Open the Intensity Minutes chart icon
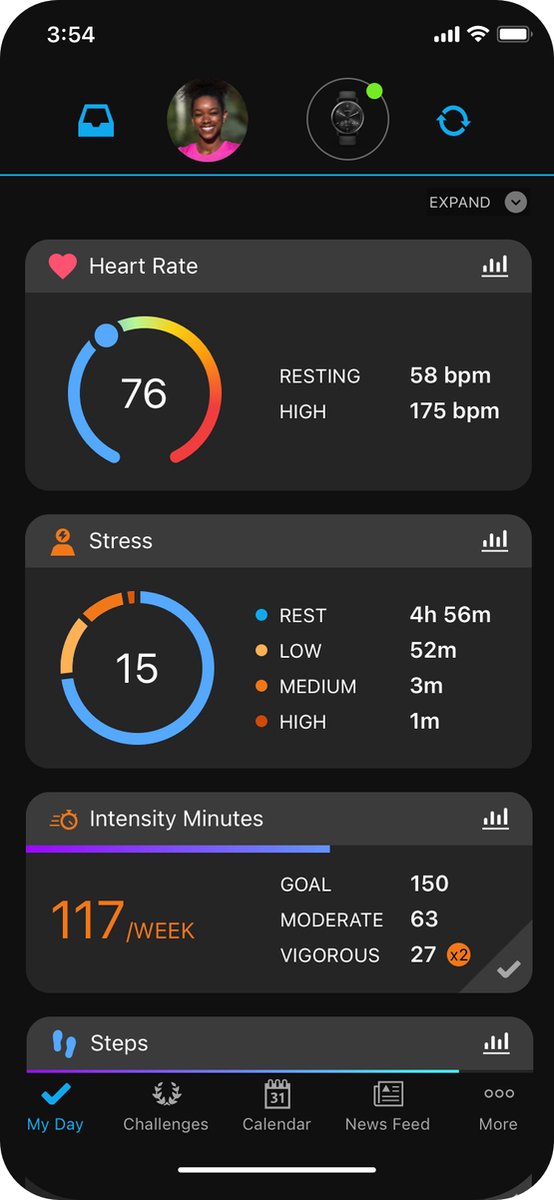The image size is (554, 1200). pyautogui.click(x=494, y=819)
